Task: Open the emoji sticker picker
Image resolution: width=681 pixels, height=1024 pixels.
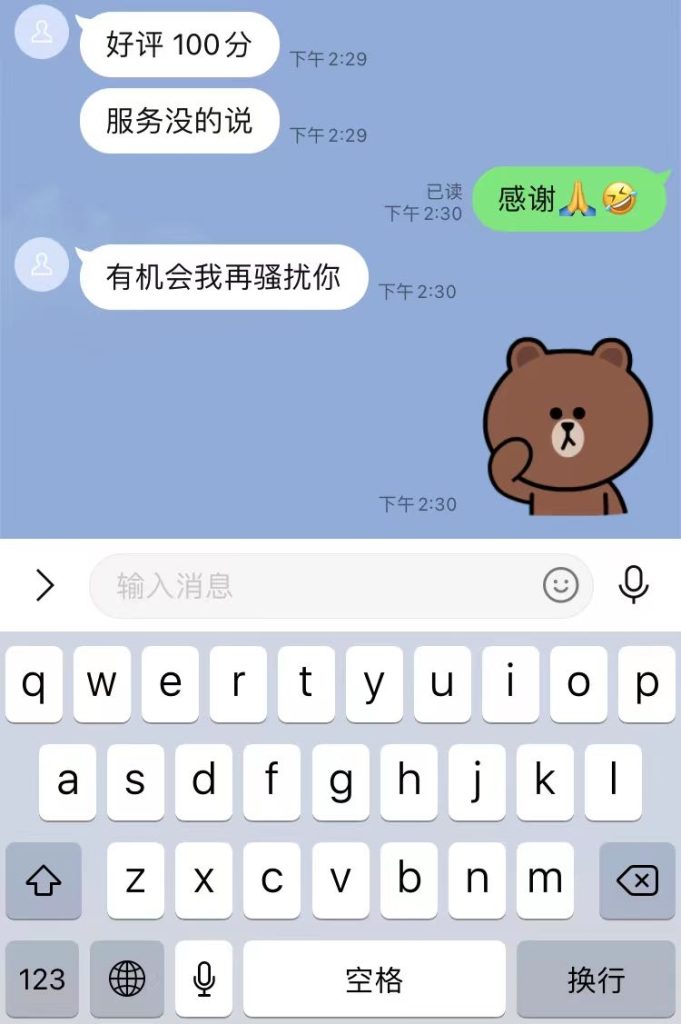Action: point(560,585)
